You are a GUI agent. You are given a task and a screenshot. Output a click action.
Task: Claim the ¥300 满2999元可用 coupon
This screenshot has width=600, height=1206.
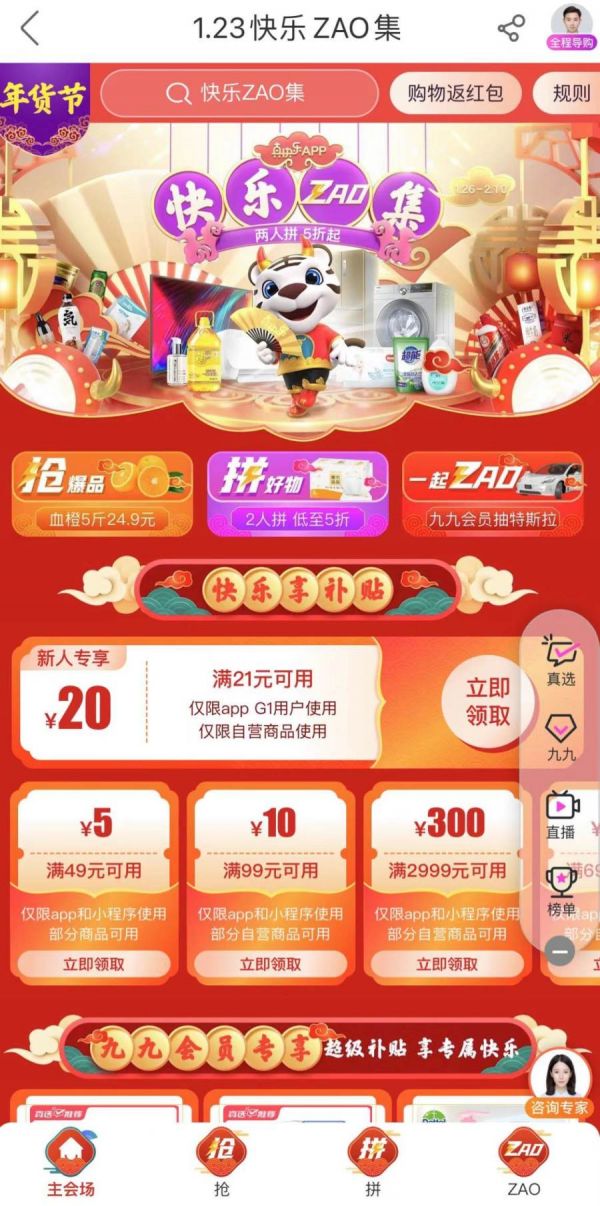pos(447,964)
